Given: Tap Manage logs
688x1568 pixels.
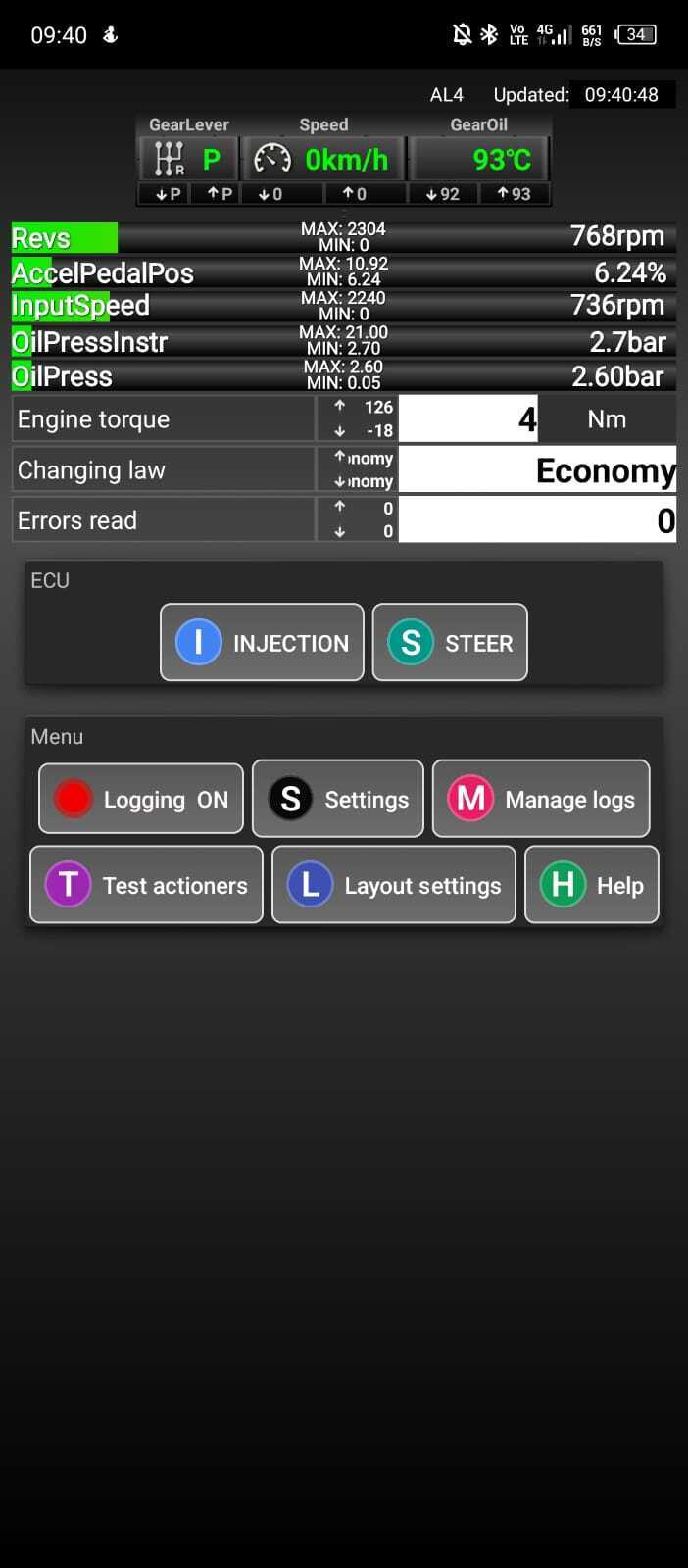Looking at the screenshot, I should point(541,799).
